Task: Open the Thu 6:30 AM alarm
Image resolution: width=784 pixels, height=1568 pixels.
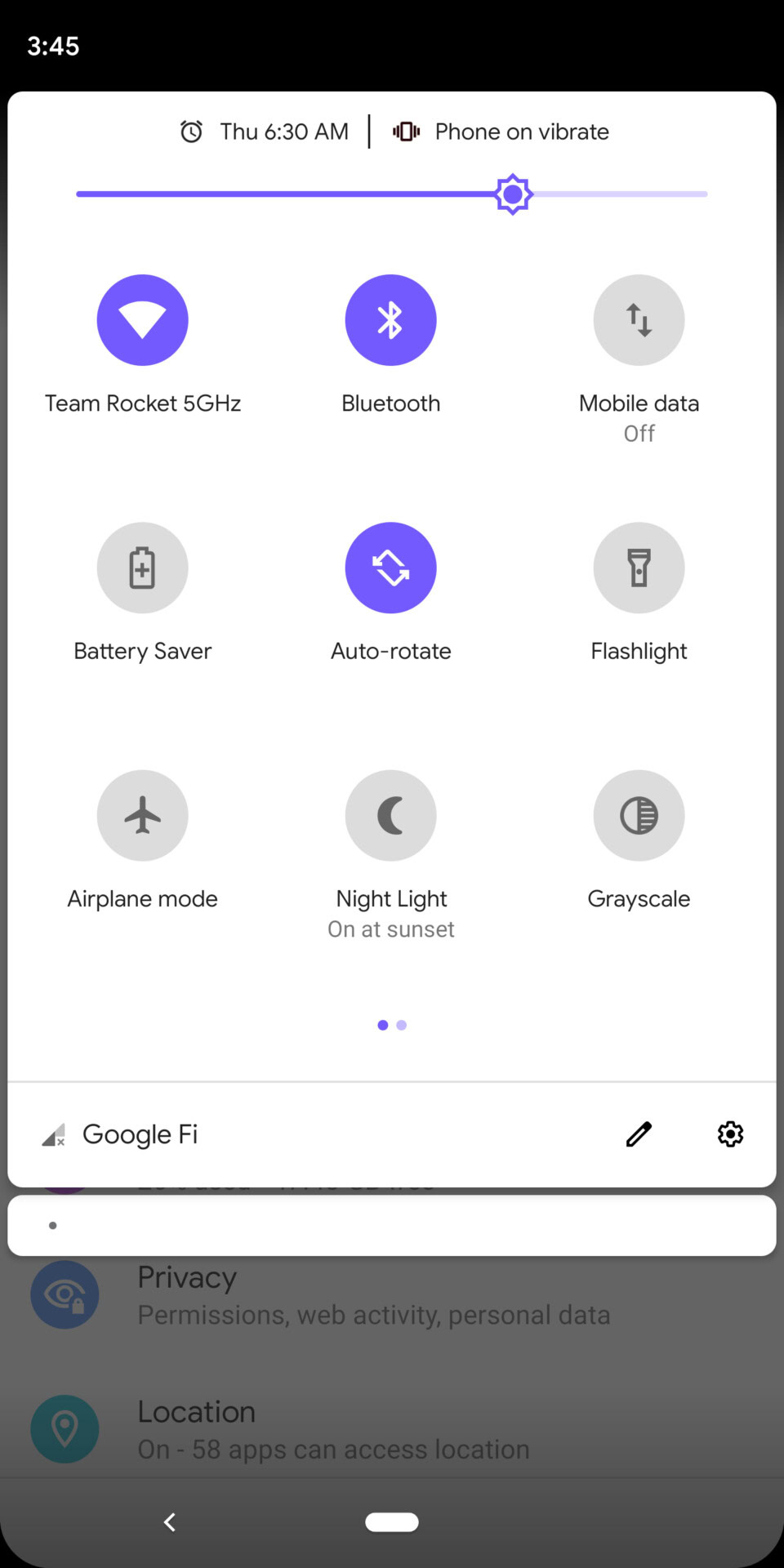Action: [265, 131]
